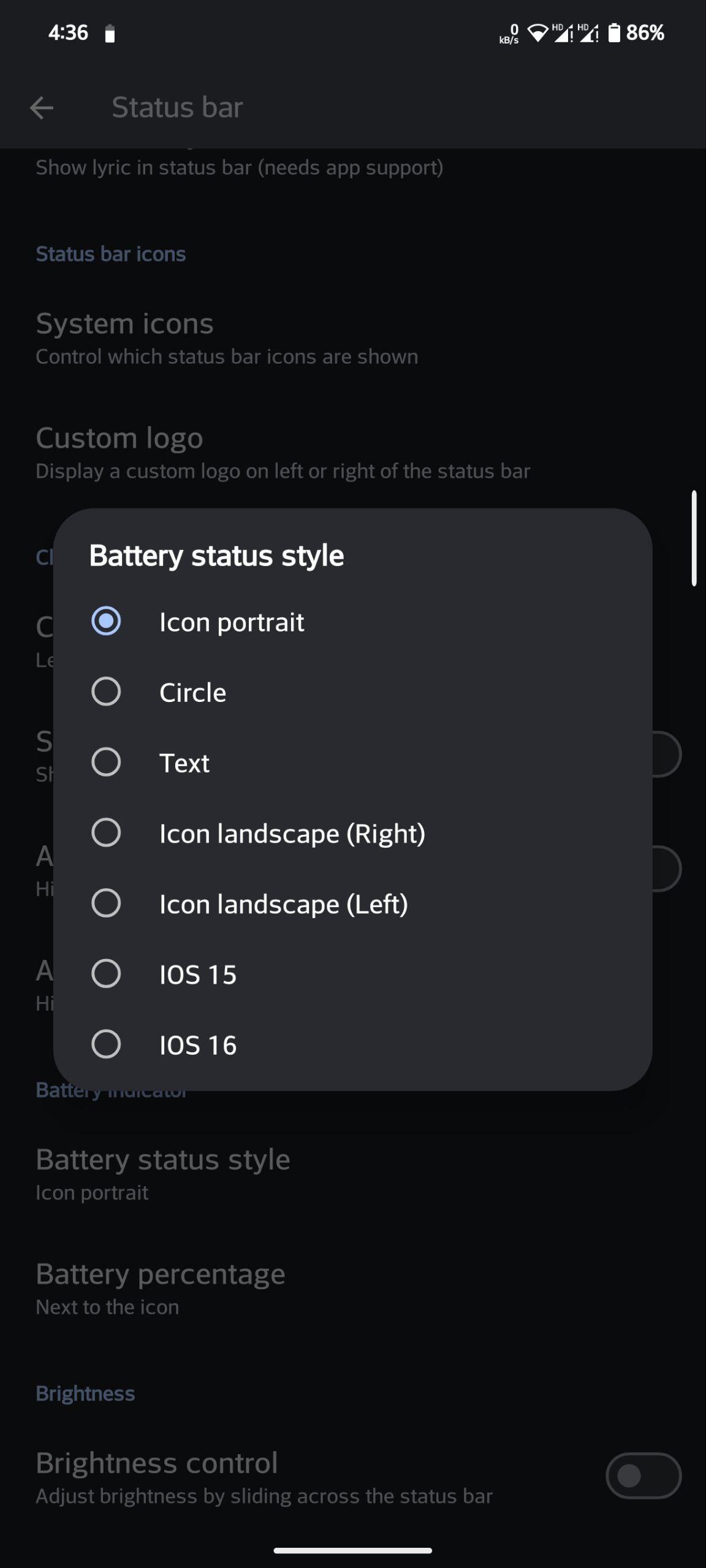Pick the Text battery style option

coord(352,763)
